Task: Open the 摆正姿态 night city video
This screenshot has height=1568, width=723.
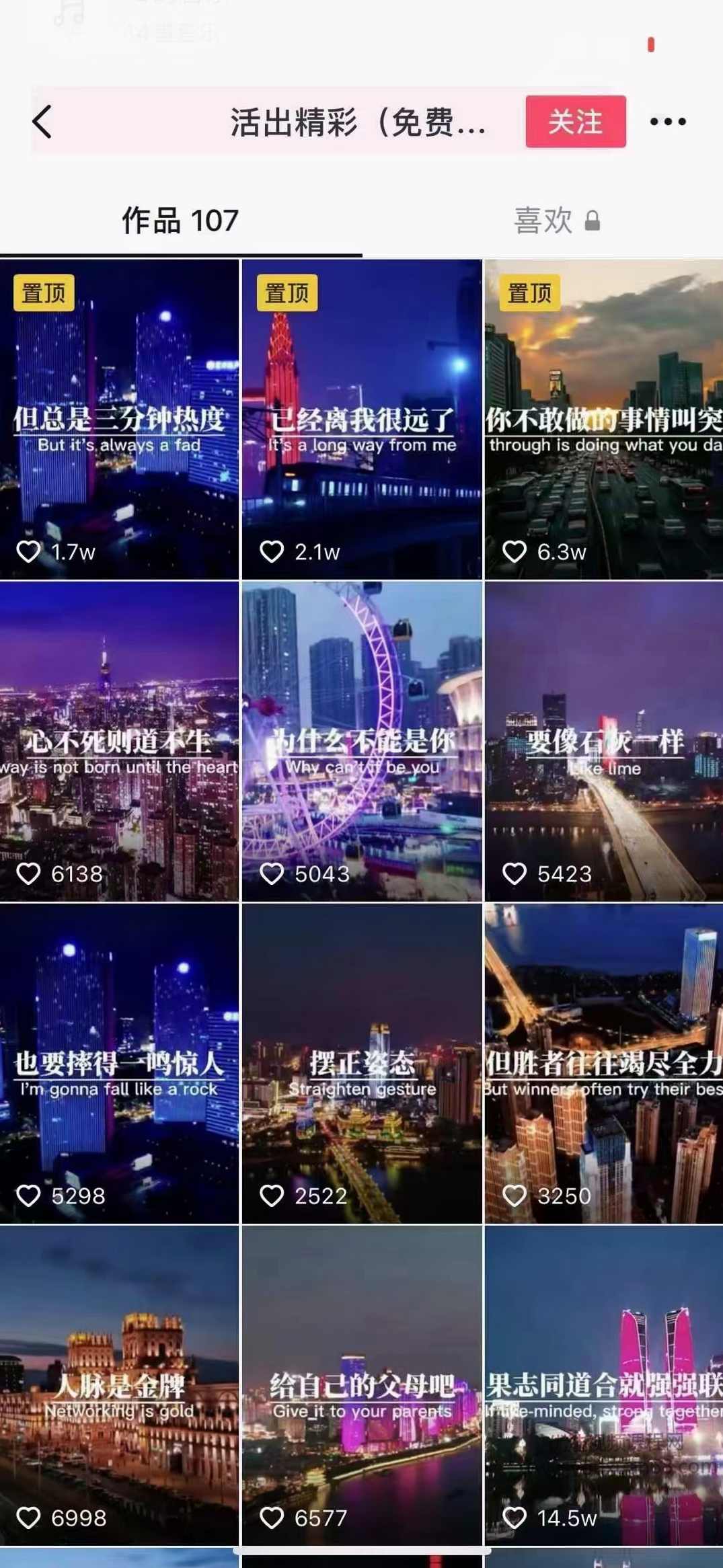Action: click(x=361, y=1062)
